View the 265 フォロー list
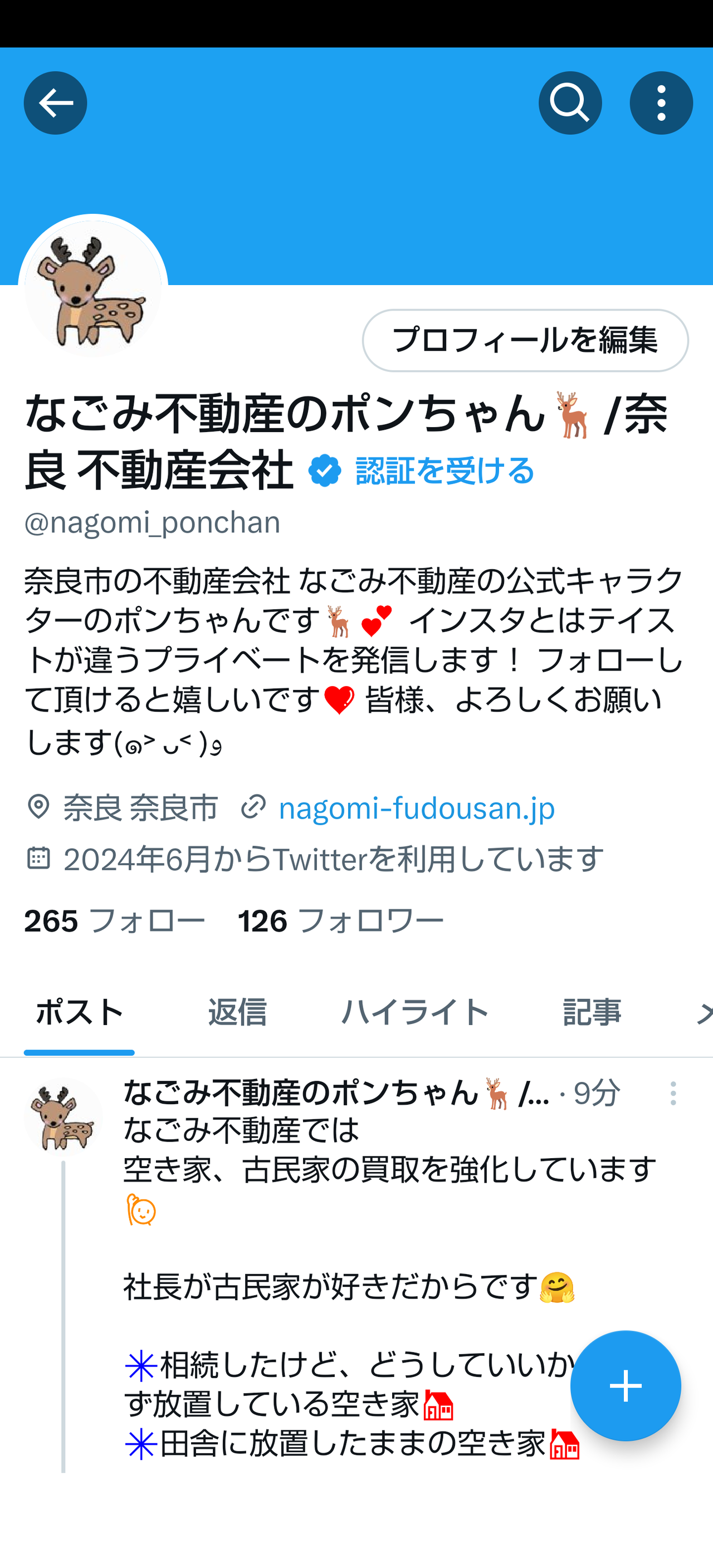Viewport: 713px width, 1568px height. tap(114, 921)
